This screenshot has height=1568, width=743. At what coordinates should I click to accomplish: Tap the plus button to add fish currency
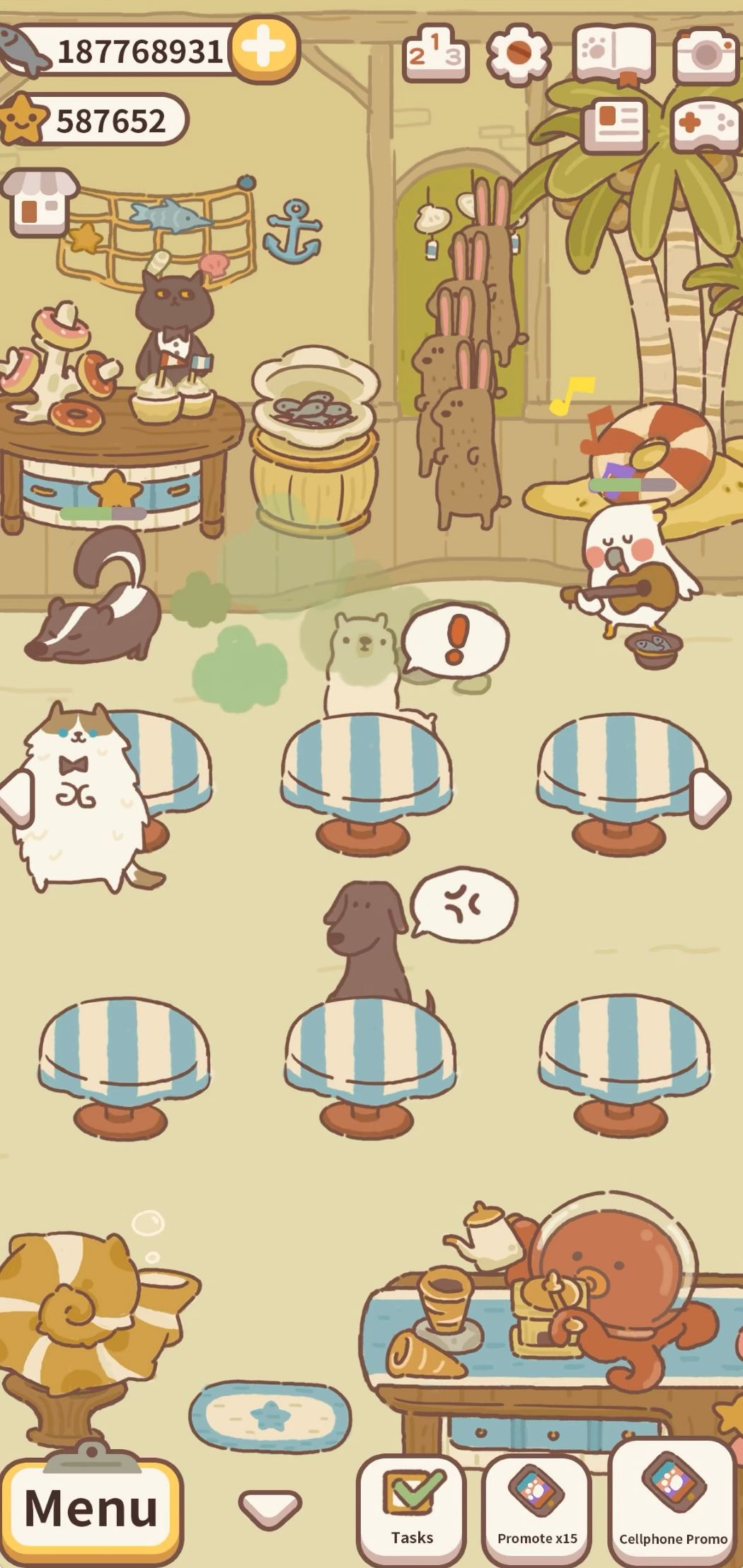pos(263,49)
